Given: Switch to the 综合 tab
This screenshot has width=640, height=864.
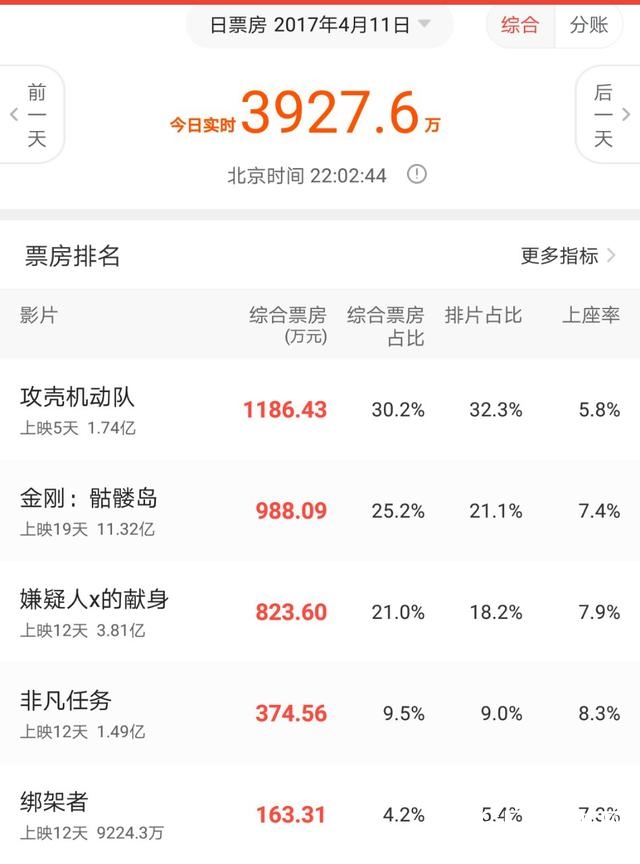Looking at the screenshot, I should point(519,25).
